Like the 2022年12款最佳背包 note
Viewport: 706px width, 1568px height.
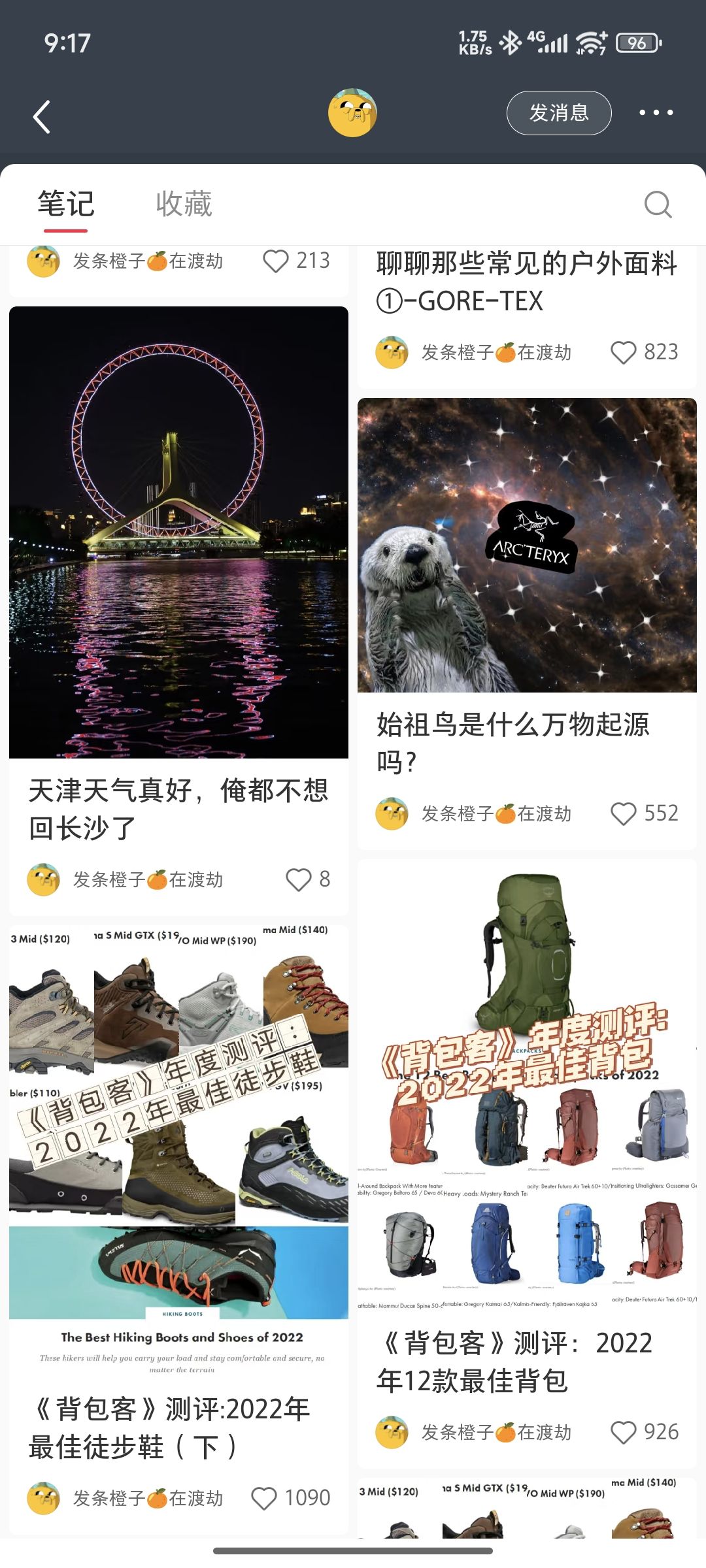point(623,1433)
